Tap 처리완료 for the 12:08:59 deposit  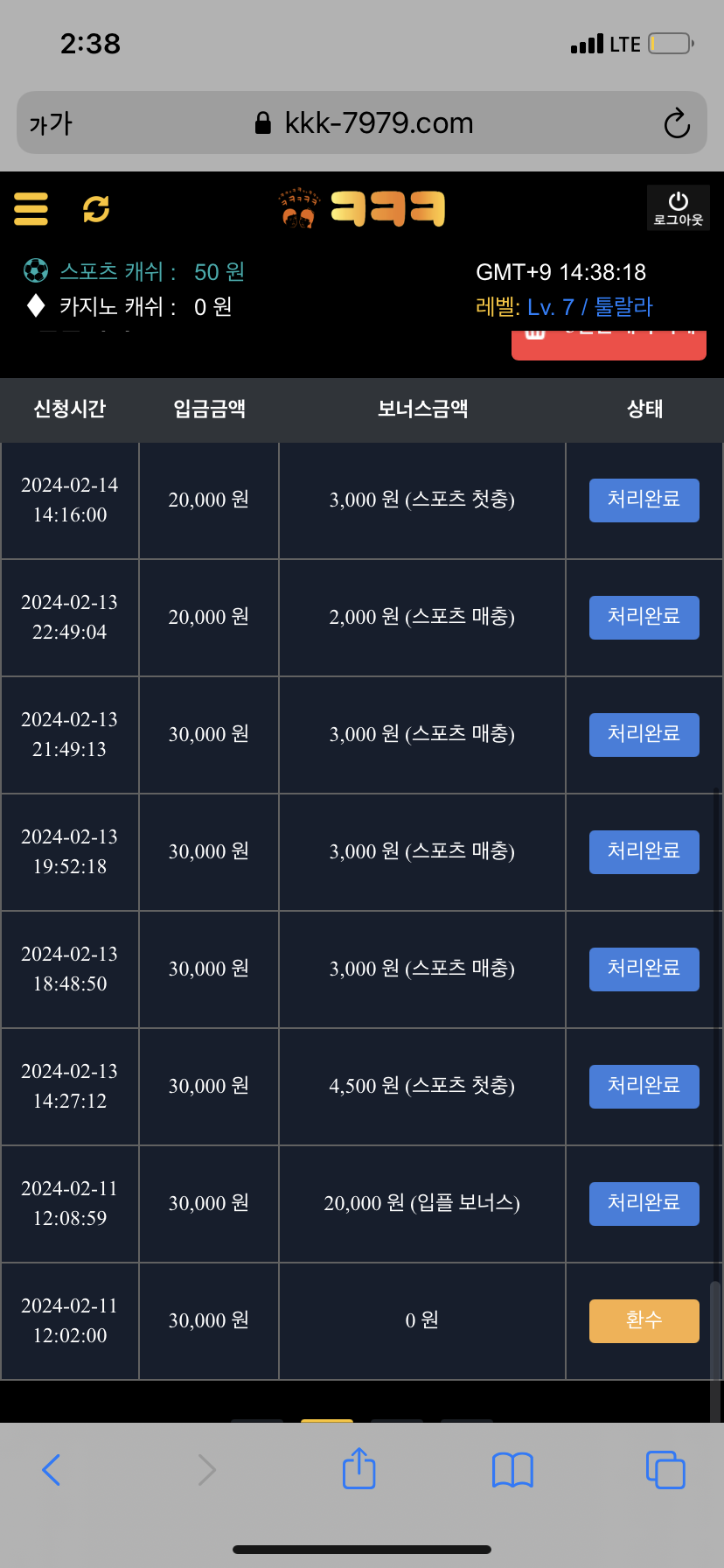point(644,1203)
